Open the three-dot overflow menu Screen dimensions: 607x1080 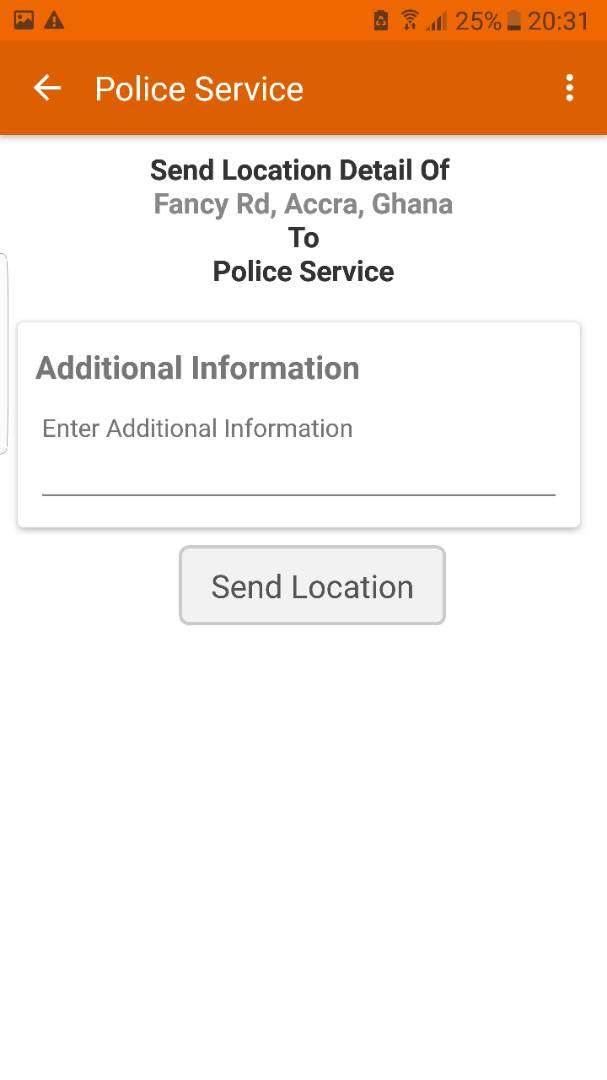[x=569, y=88]
